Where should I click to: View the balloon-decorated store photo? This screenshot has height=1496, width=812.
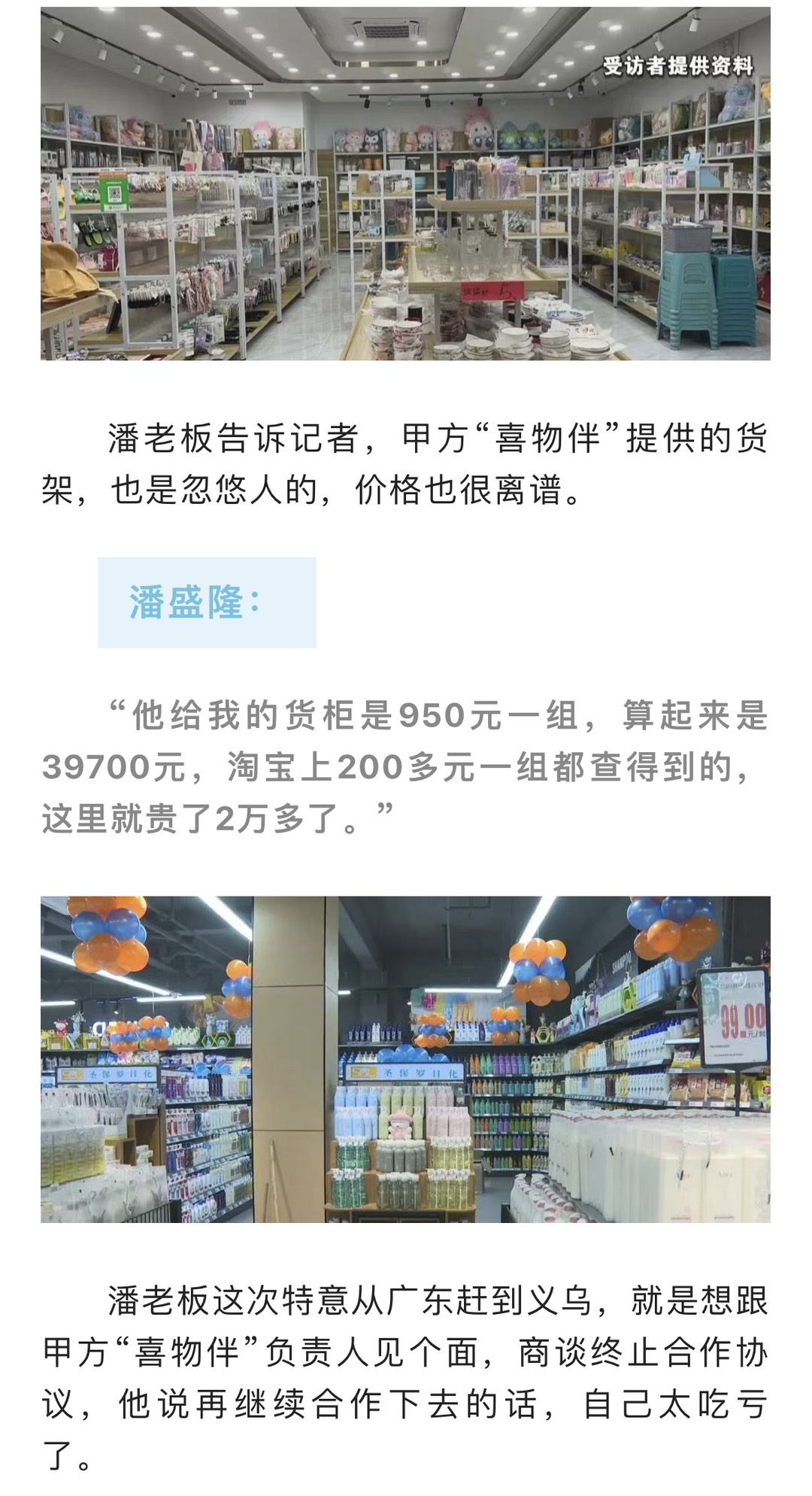click(x=405, y=1059)
